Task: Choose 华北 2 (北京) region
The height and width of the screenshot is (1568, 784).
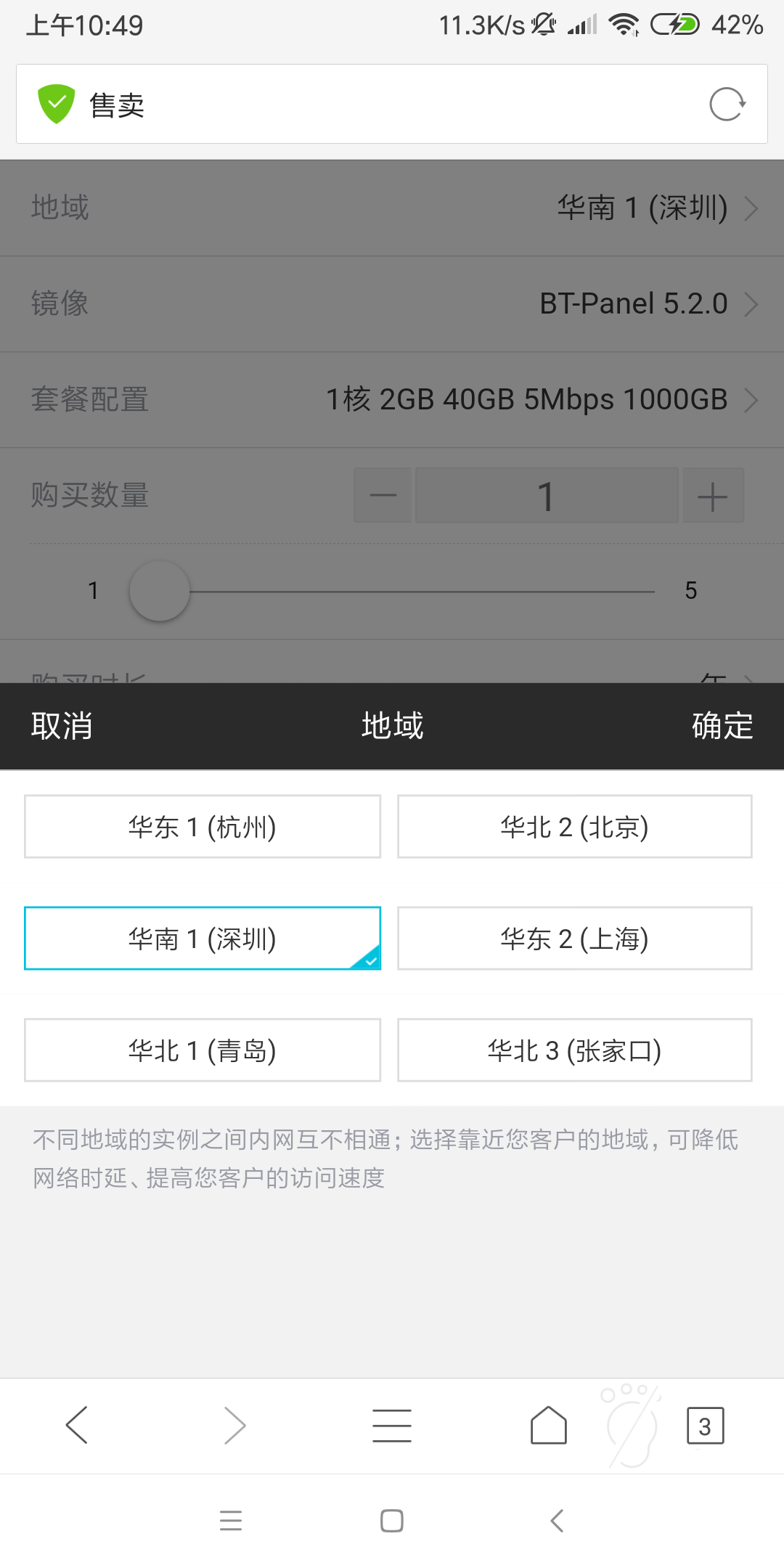Action: click(574, 827)
